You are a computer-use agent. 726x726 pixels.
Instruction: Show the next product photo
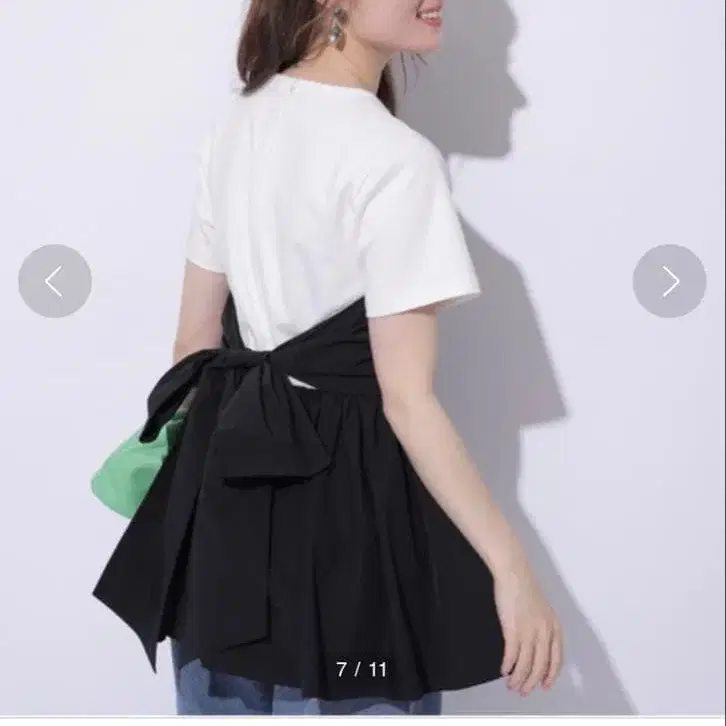point(670,281)
